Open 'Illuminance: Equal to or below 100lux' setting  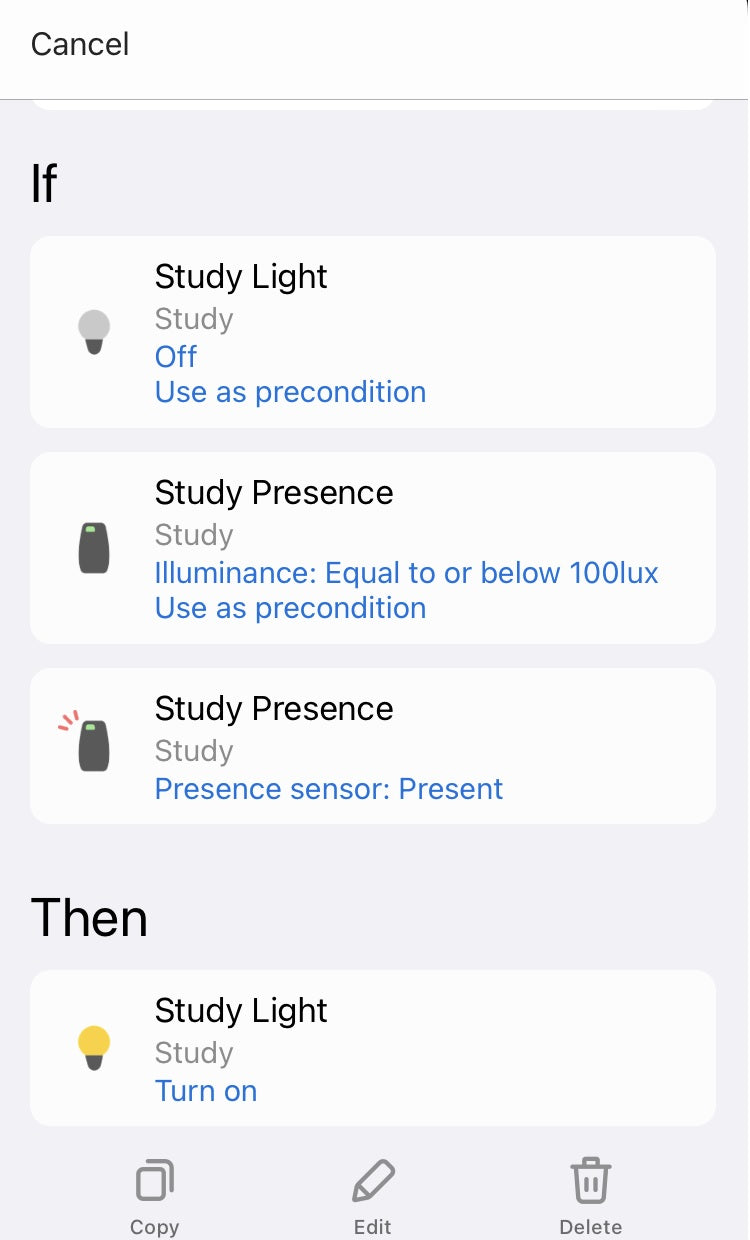coord(406,572)
